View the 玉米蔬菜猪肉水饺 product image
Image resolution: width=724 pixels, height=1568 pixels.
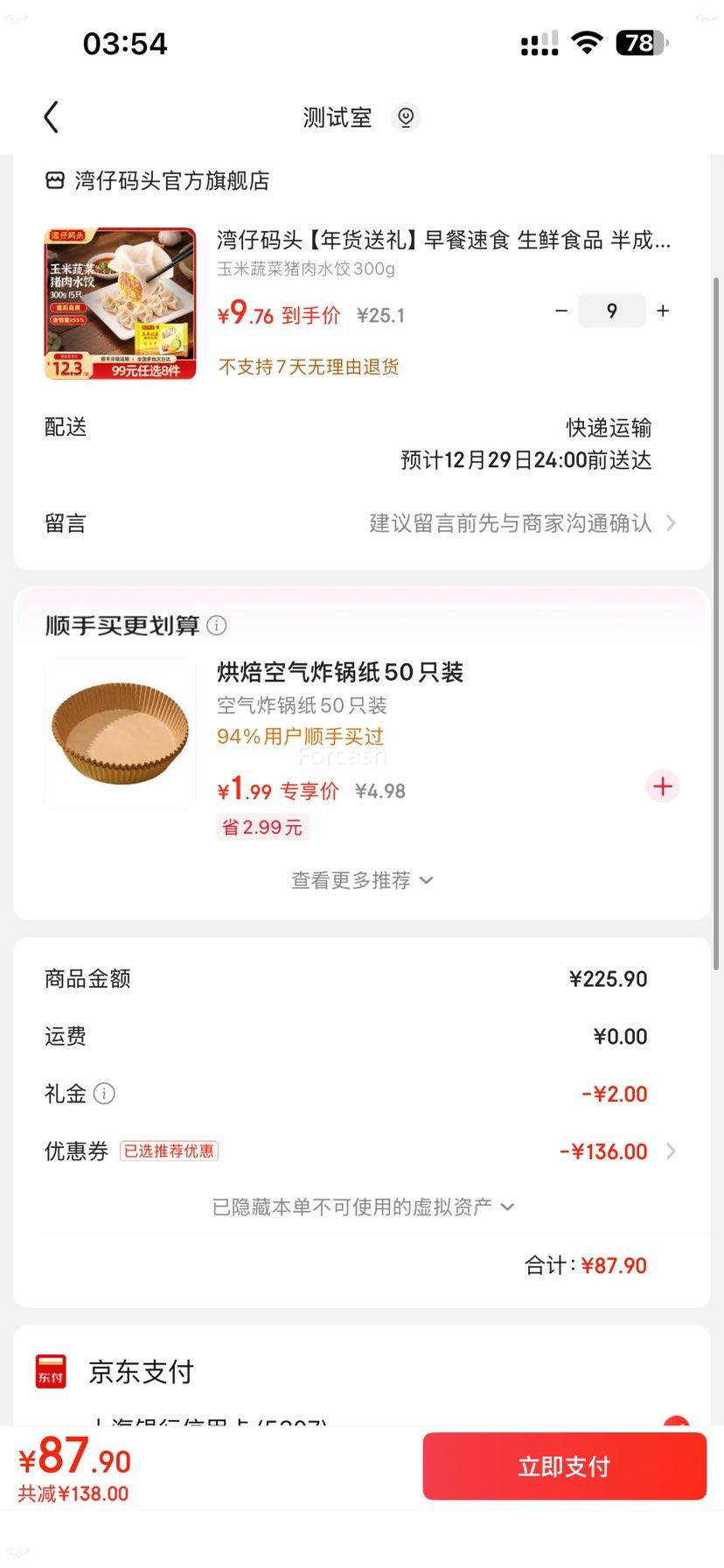tap(119, 303)
